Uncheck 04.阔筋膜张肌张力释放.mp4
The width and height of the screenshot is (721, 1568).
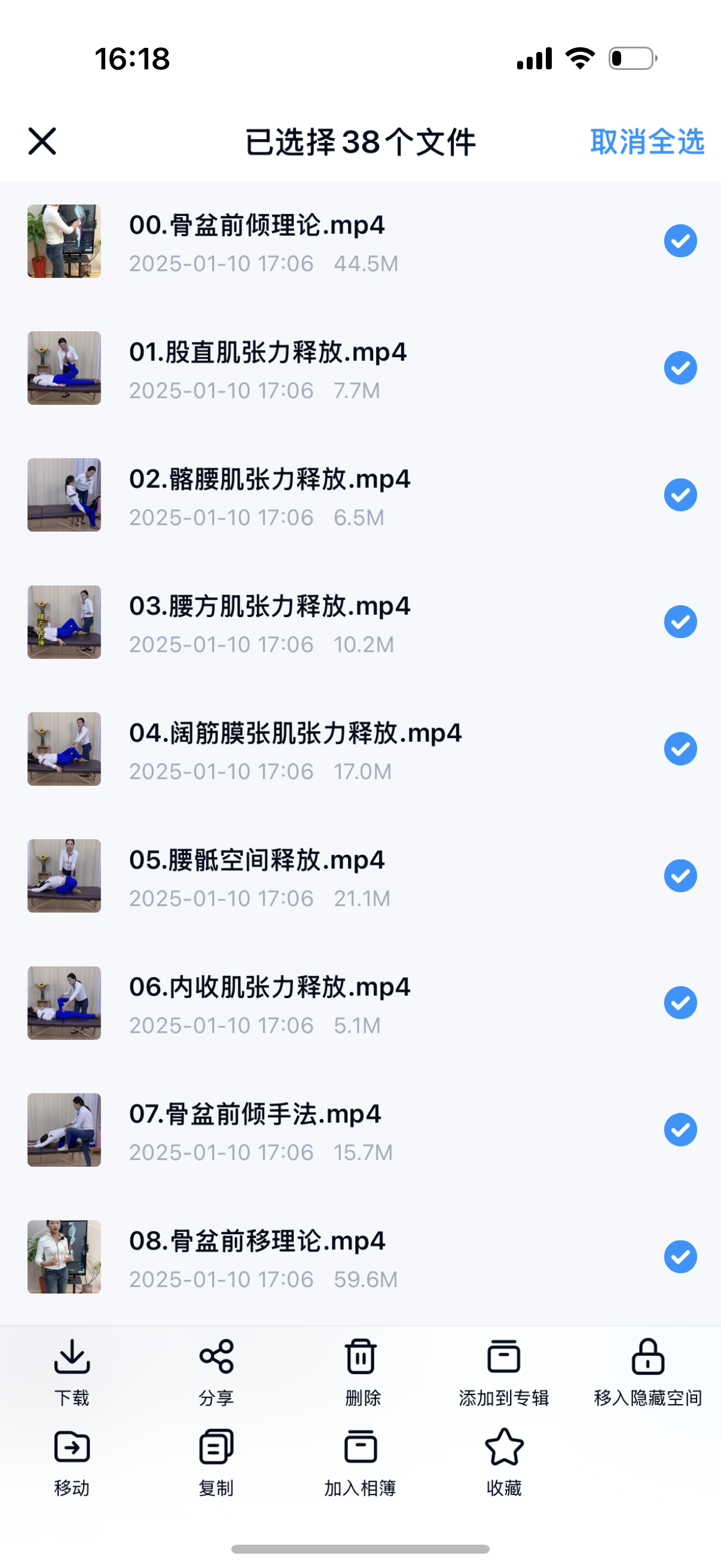680,749
